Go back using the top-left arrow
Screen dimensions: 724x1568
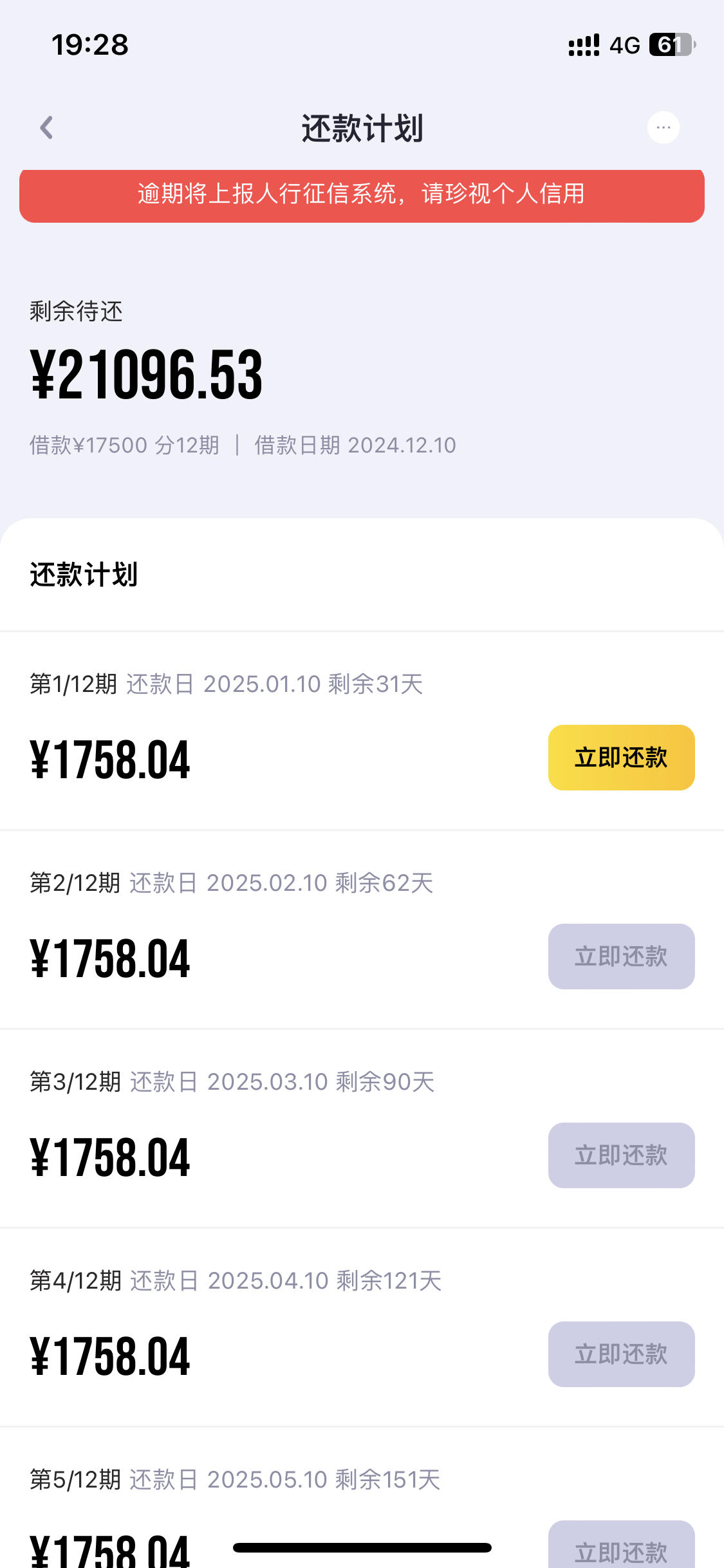point(46,127)
